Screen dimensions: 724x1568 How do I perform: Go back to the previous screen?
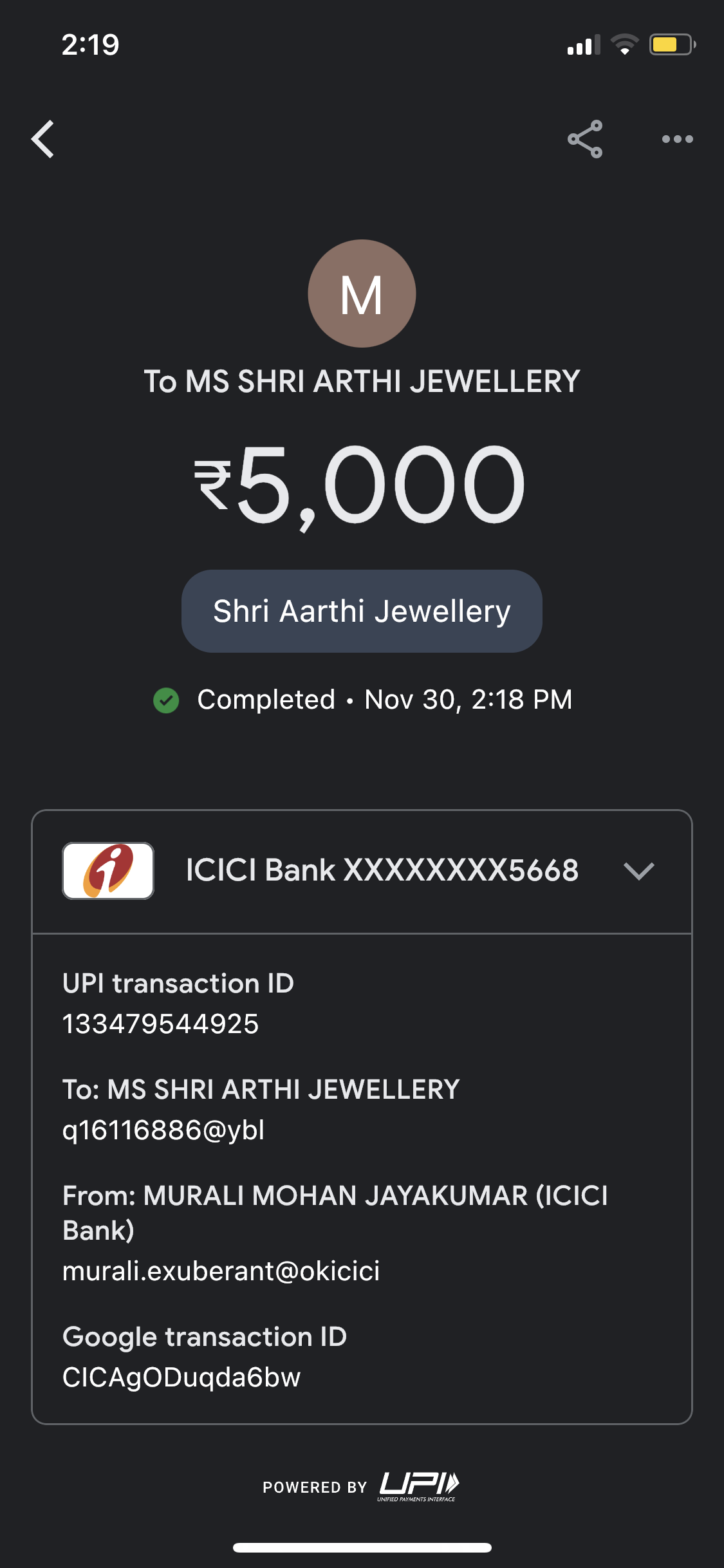[43, 139]
